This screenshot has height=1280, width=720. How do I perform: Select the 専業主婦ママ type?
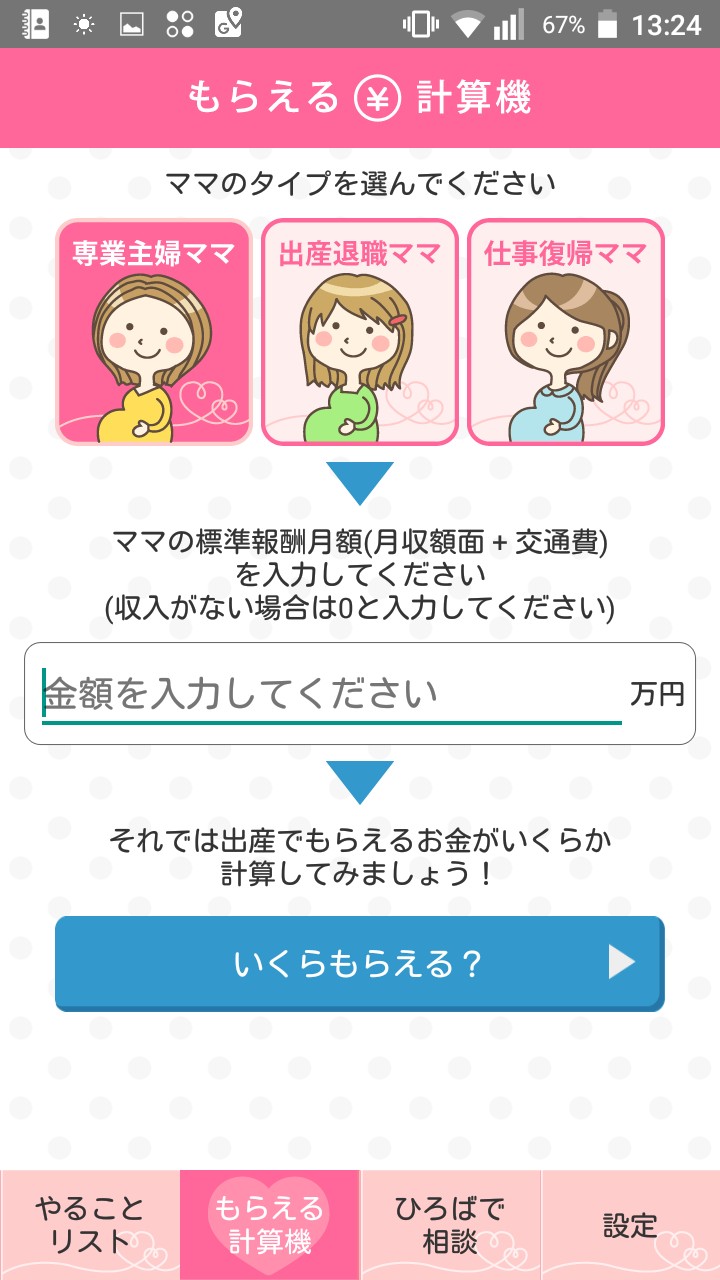(153, 332)
